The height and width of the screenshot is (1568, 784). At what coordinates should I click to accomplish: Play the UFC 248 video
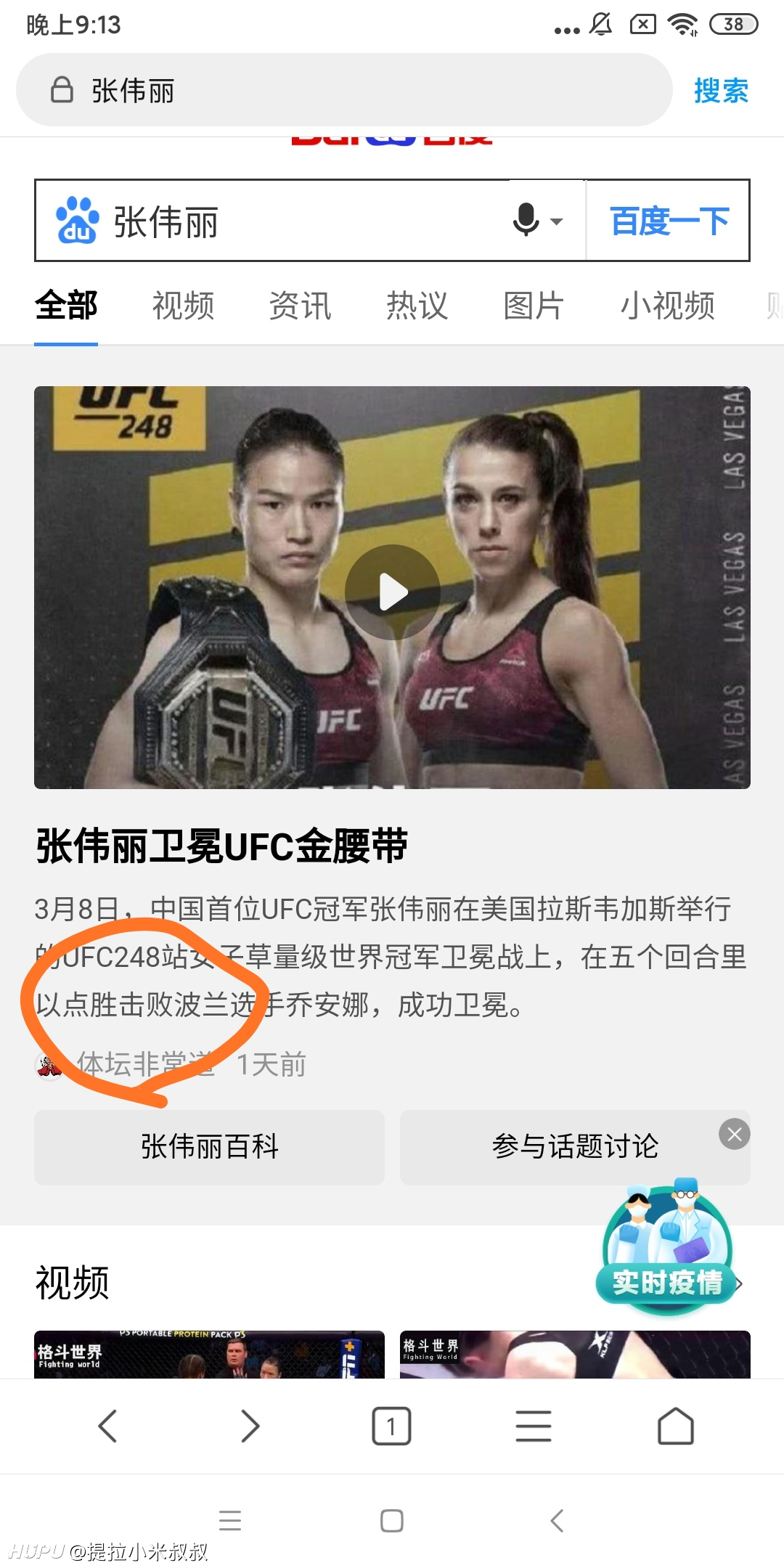pos(393,592)
